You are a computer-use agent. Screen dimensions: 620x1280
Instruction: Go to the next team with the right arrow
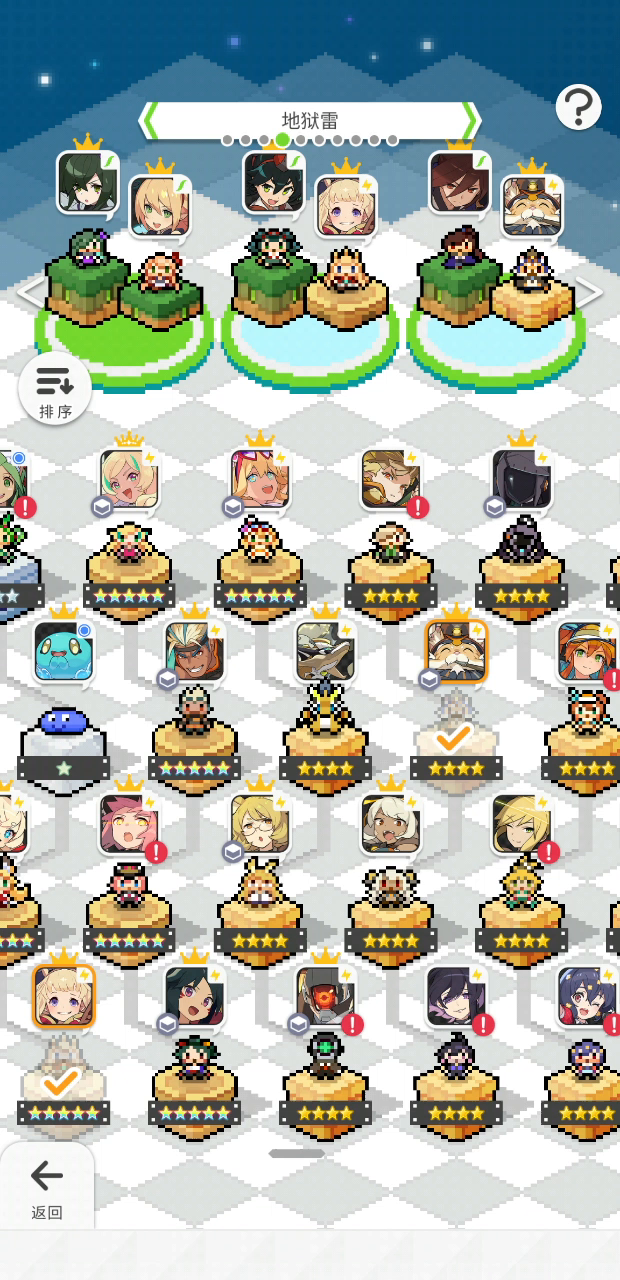click(x=590, y=293)
